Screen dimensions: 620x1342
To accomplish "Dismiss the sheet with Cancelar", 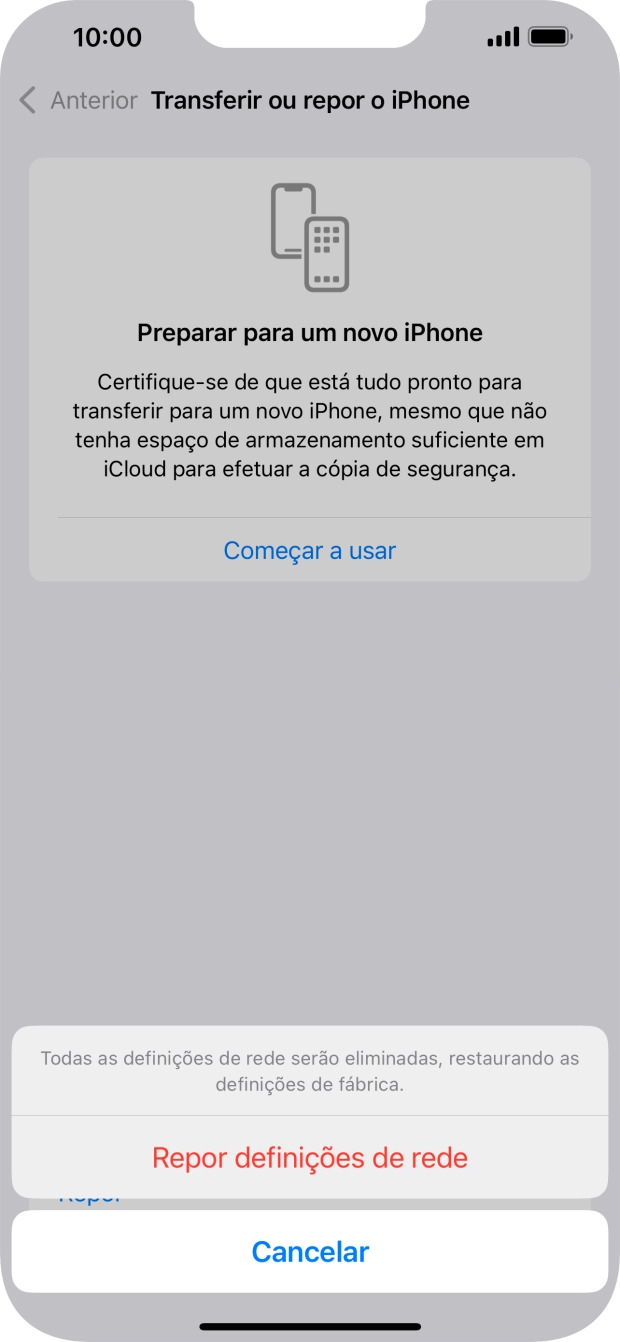I will 310,1251.
